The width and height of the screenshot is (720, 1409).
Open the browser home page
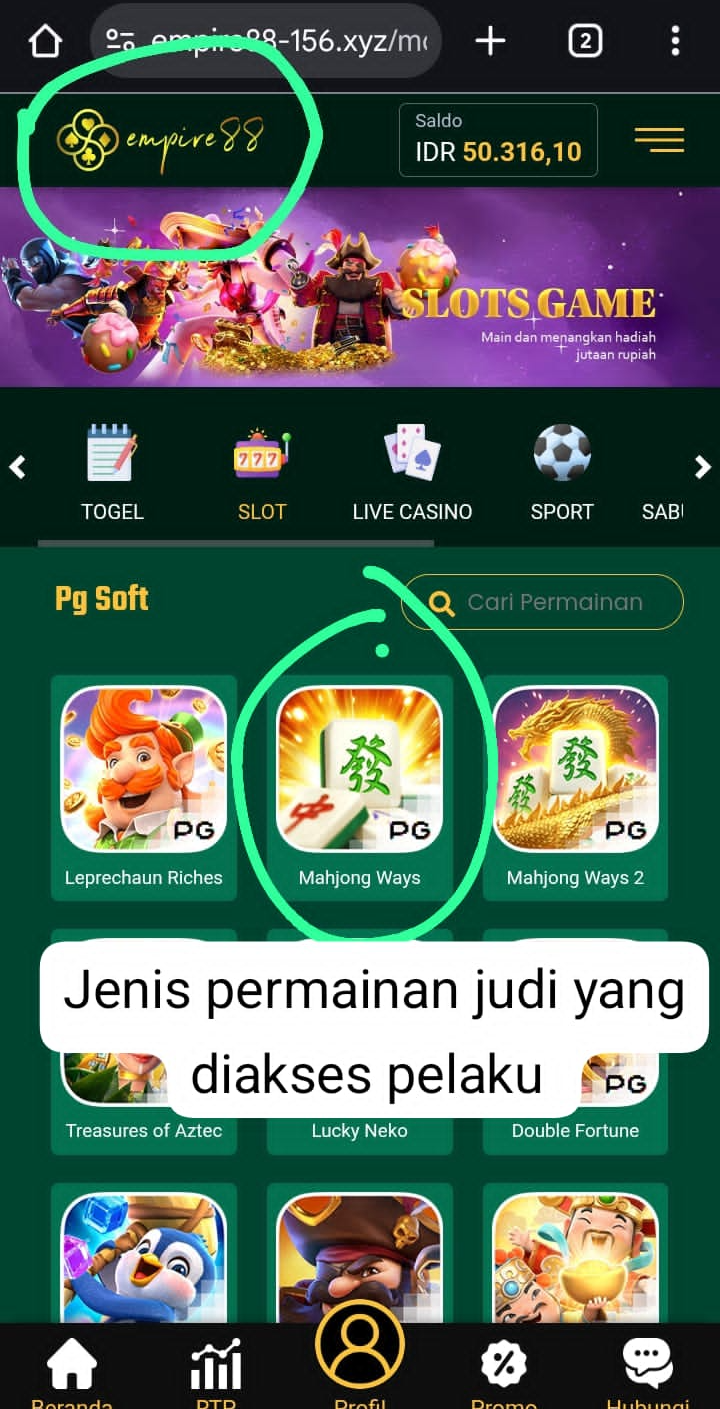tap(45, 41)
